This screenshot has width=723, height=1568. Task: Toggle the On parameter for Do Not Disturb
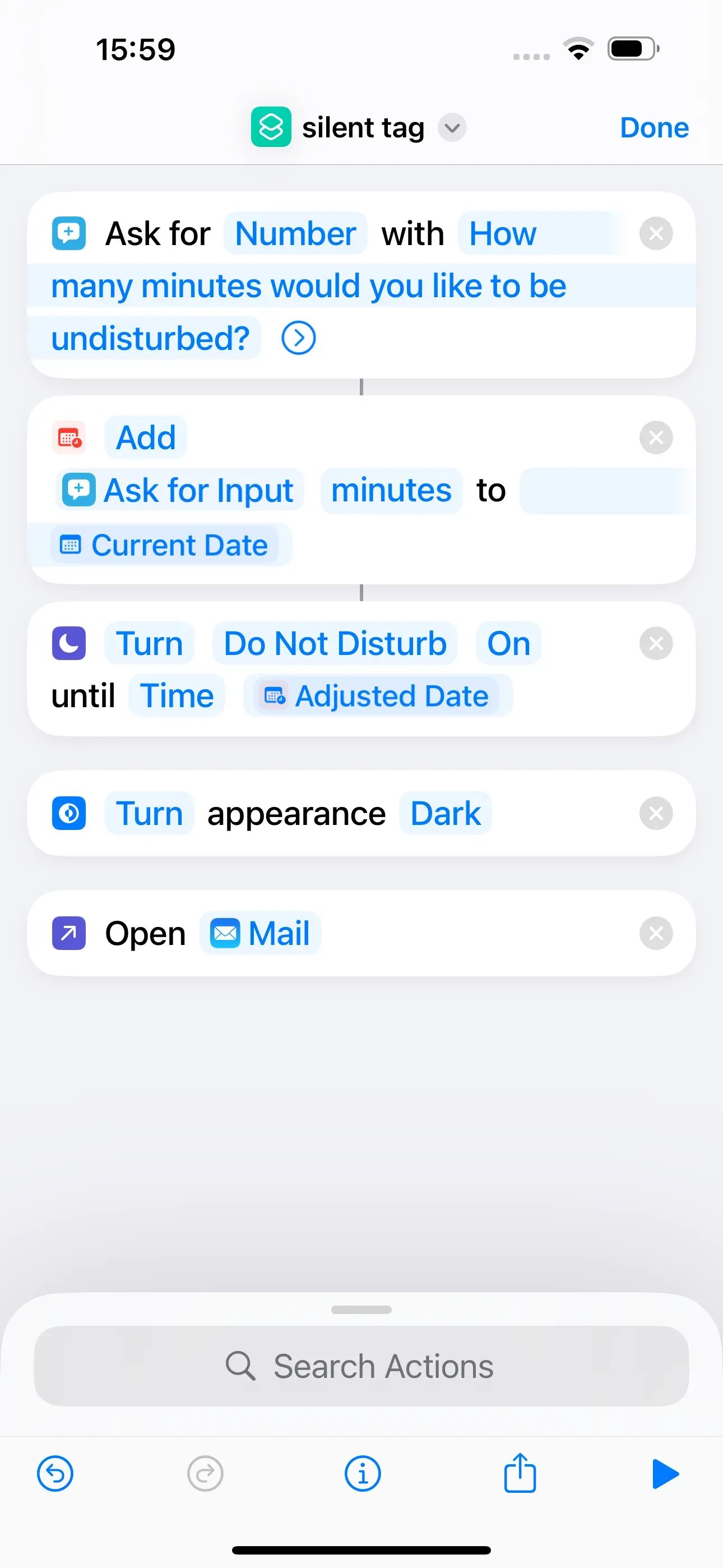pos(508,643)
